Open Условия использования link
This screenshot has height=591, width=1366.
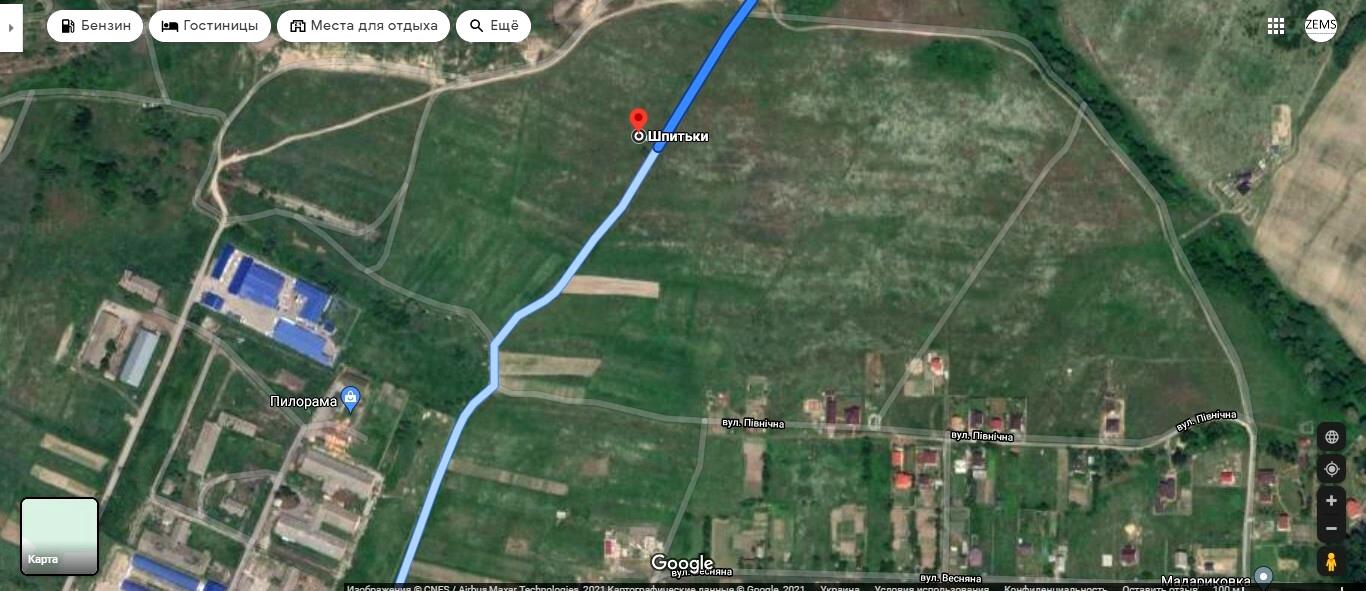coord(934,588)
